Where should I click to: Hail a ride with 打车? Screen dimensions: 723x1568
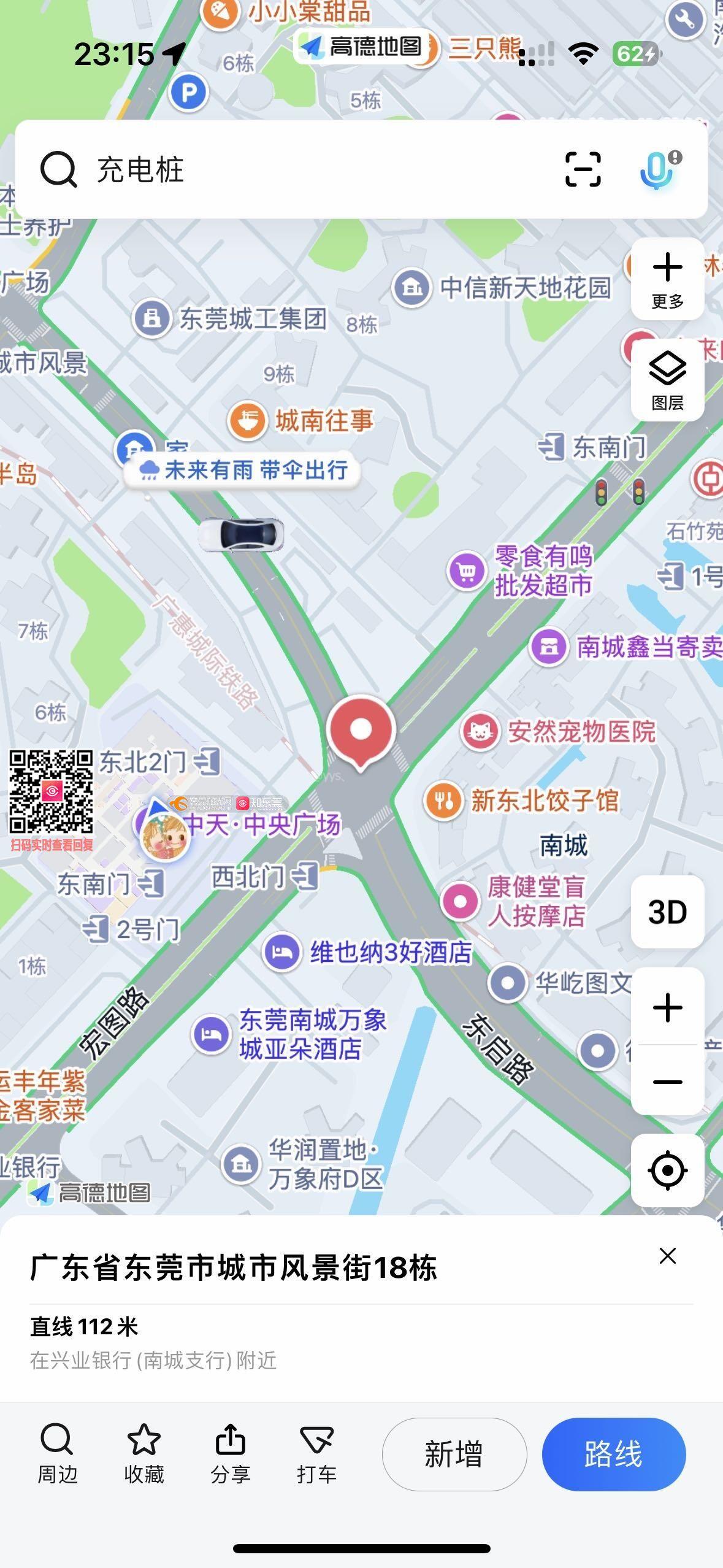[x=316, y=1453]
